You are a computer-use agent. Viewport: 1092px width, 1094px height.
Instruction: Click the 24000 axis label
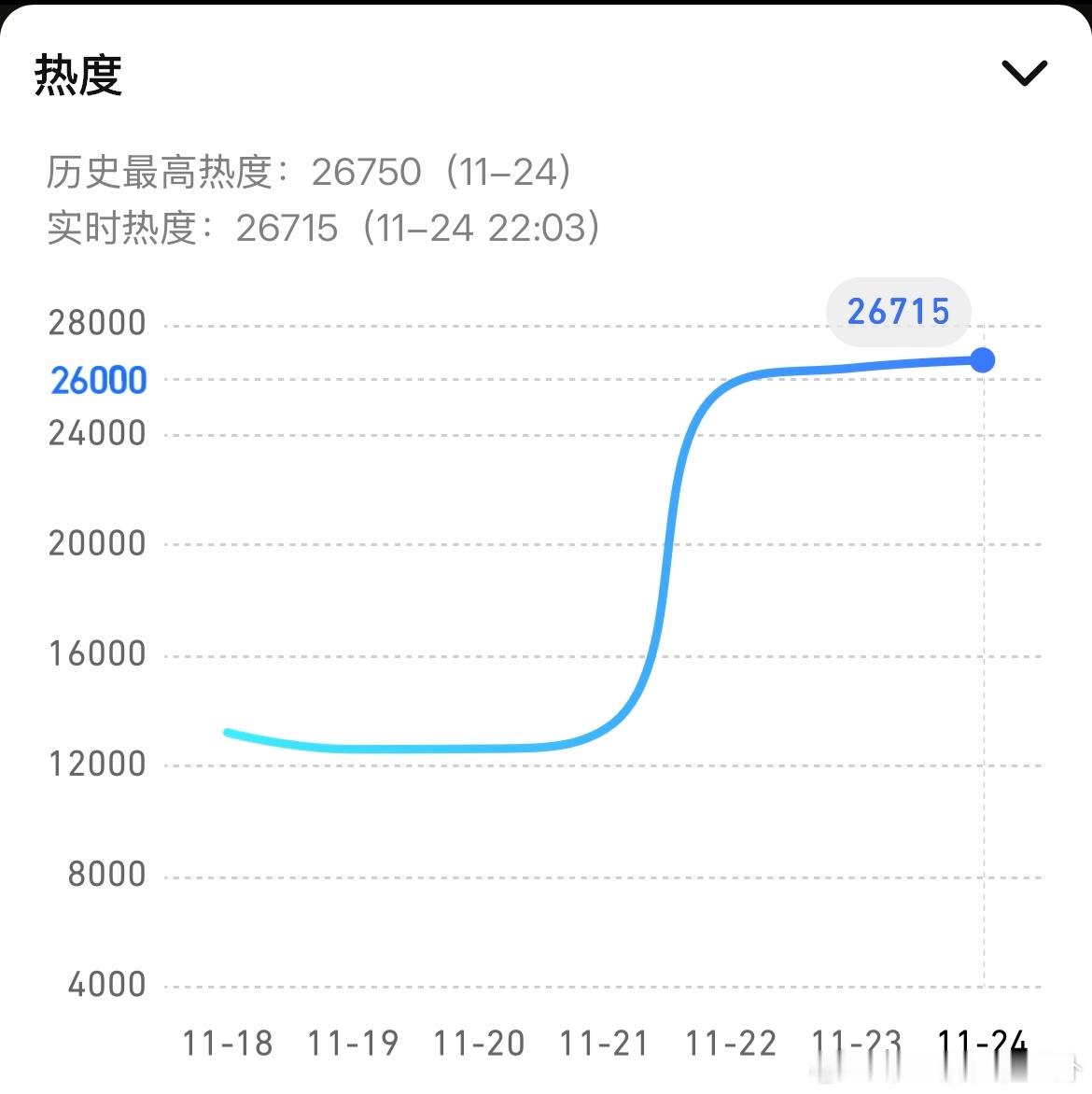[98, 433]
